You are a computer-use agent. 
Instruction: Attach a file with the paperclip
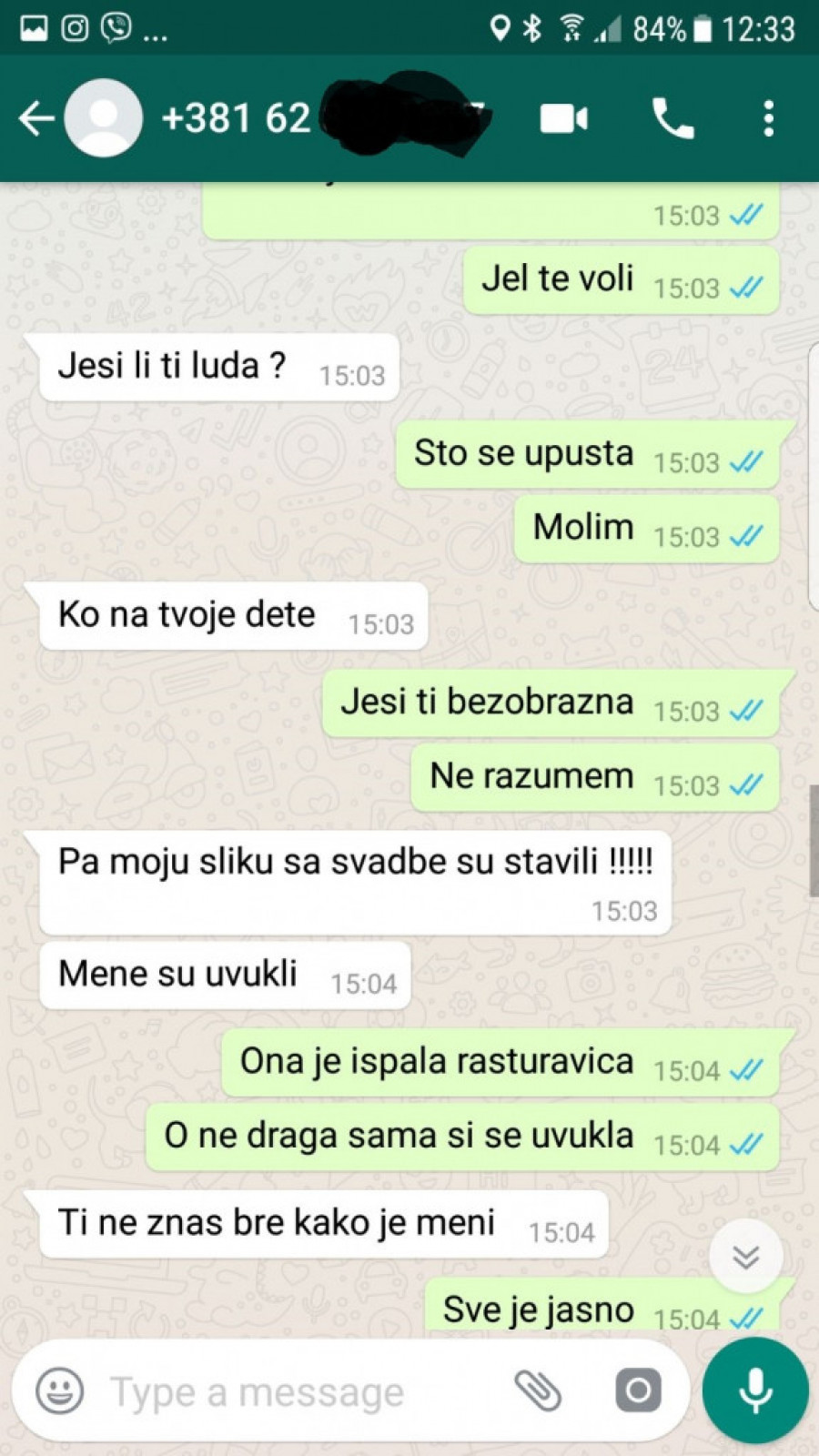(x=538, y=1390)
